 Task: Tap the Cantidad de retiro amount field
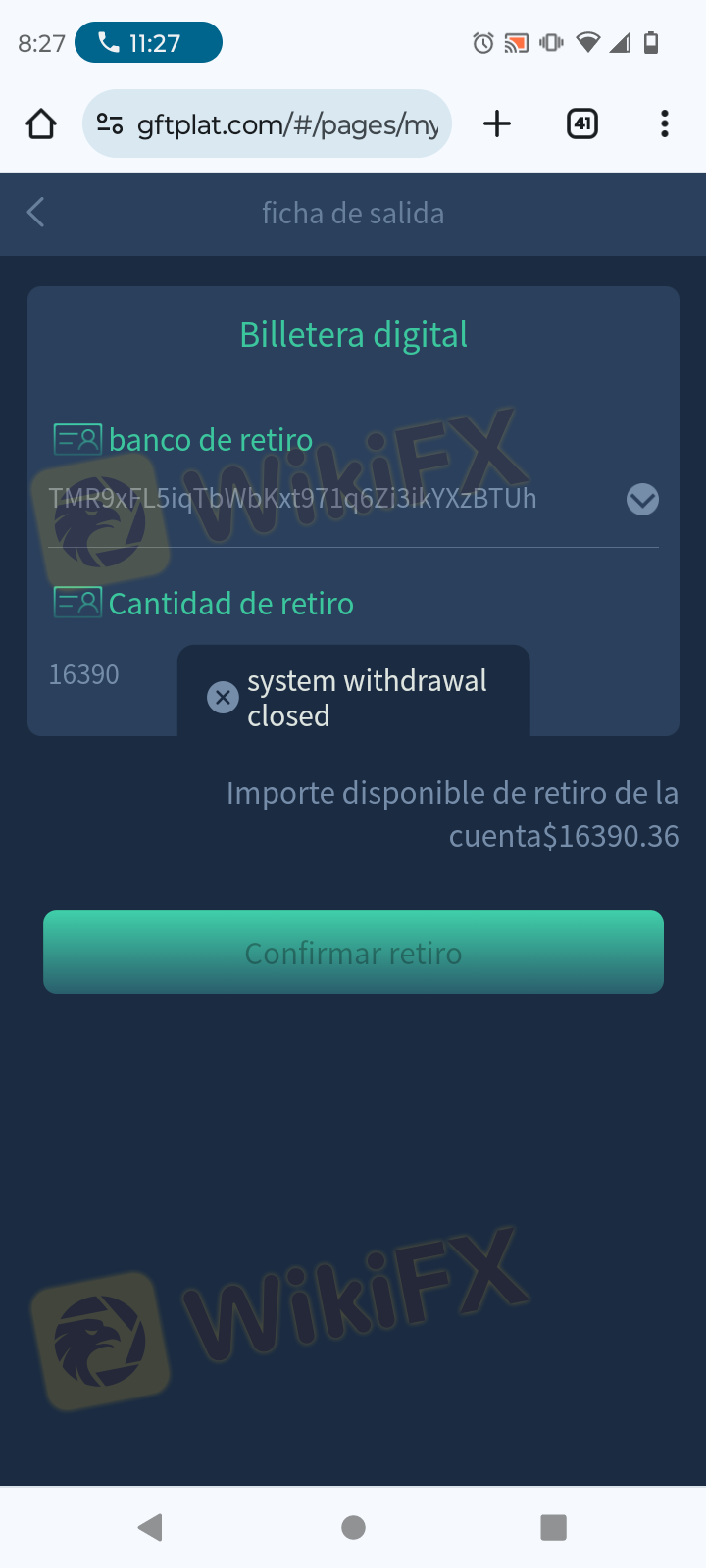98,674
